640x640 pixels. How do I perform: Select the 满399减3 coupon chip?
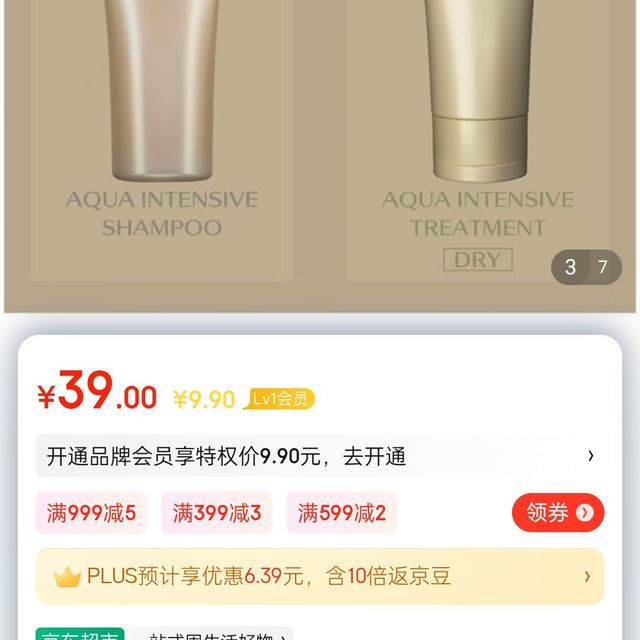coord(217,513)
